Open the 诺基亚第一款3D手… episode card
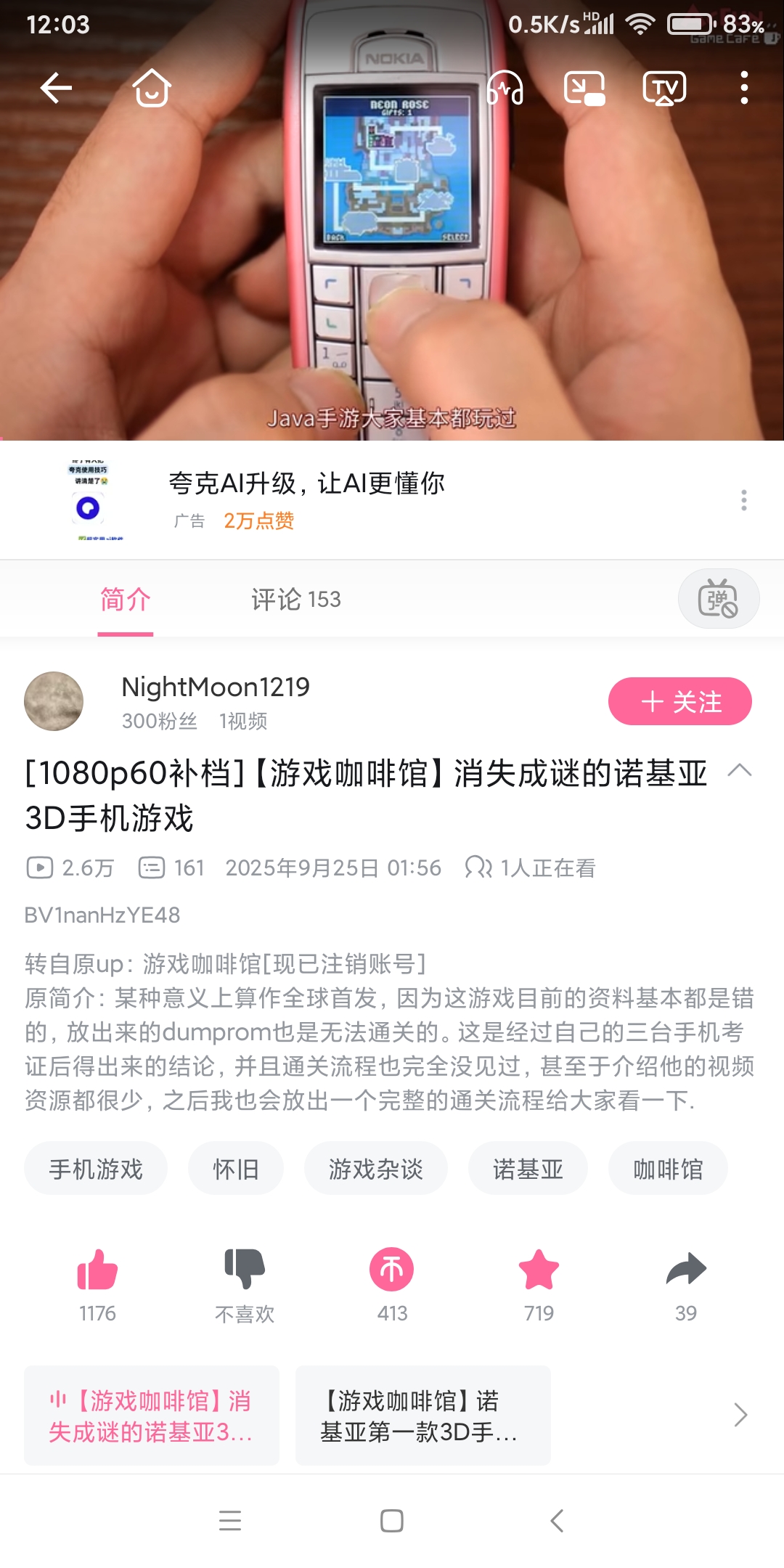The width and height of the screenshot is (784, 1568). 422,1416
